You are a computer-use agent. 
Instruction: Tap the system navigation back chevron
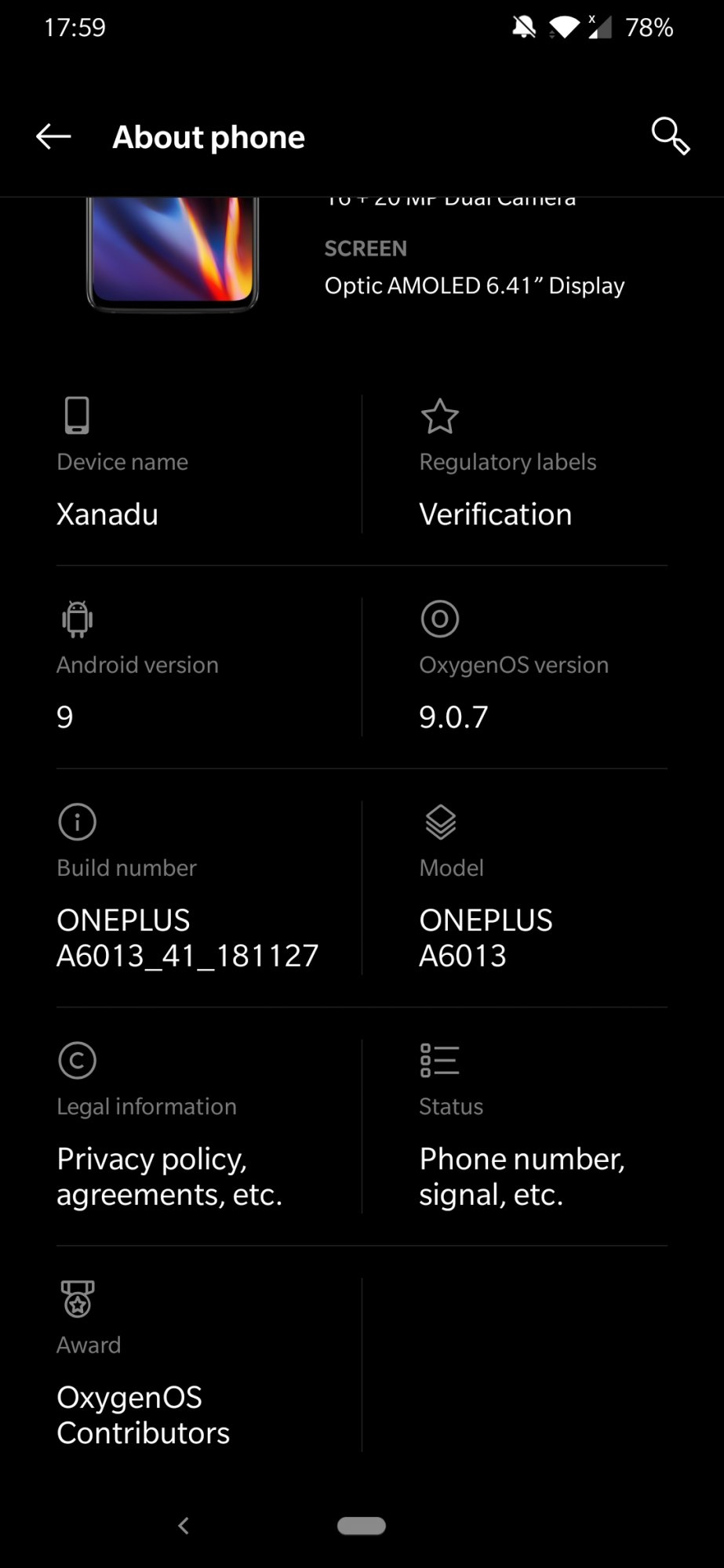click(x=184, y=1526)
